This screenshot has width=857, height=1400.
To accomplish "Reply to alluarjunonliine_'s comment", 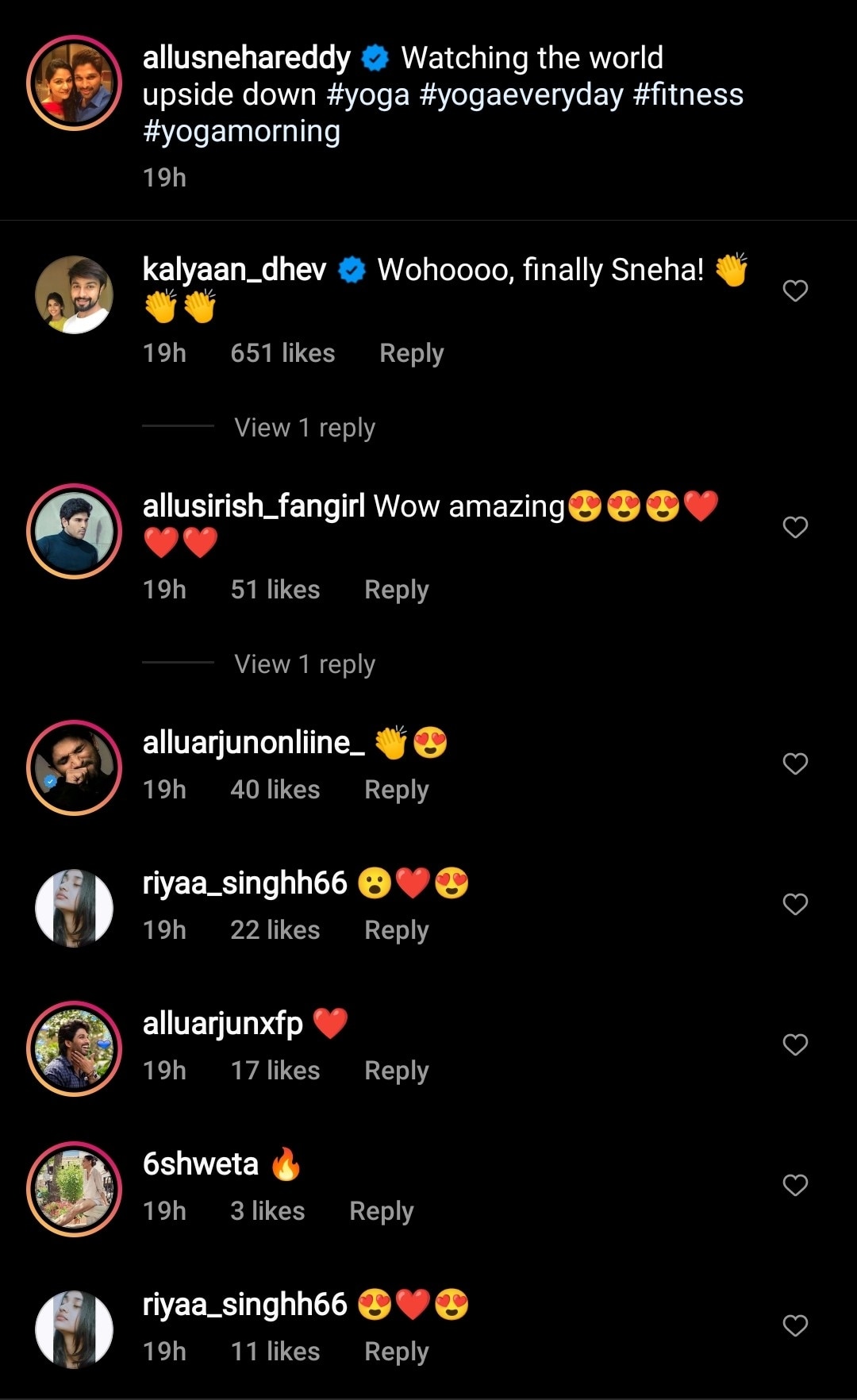I will coord(396,790).
